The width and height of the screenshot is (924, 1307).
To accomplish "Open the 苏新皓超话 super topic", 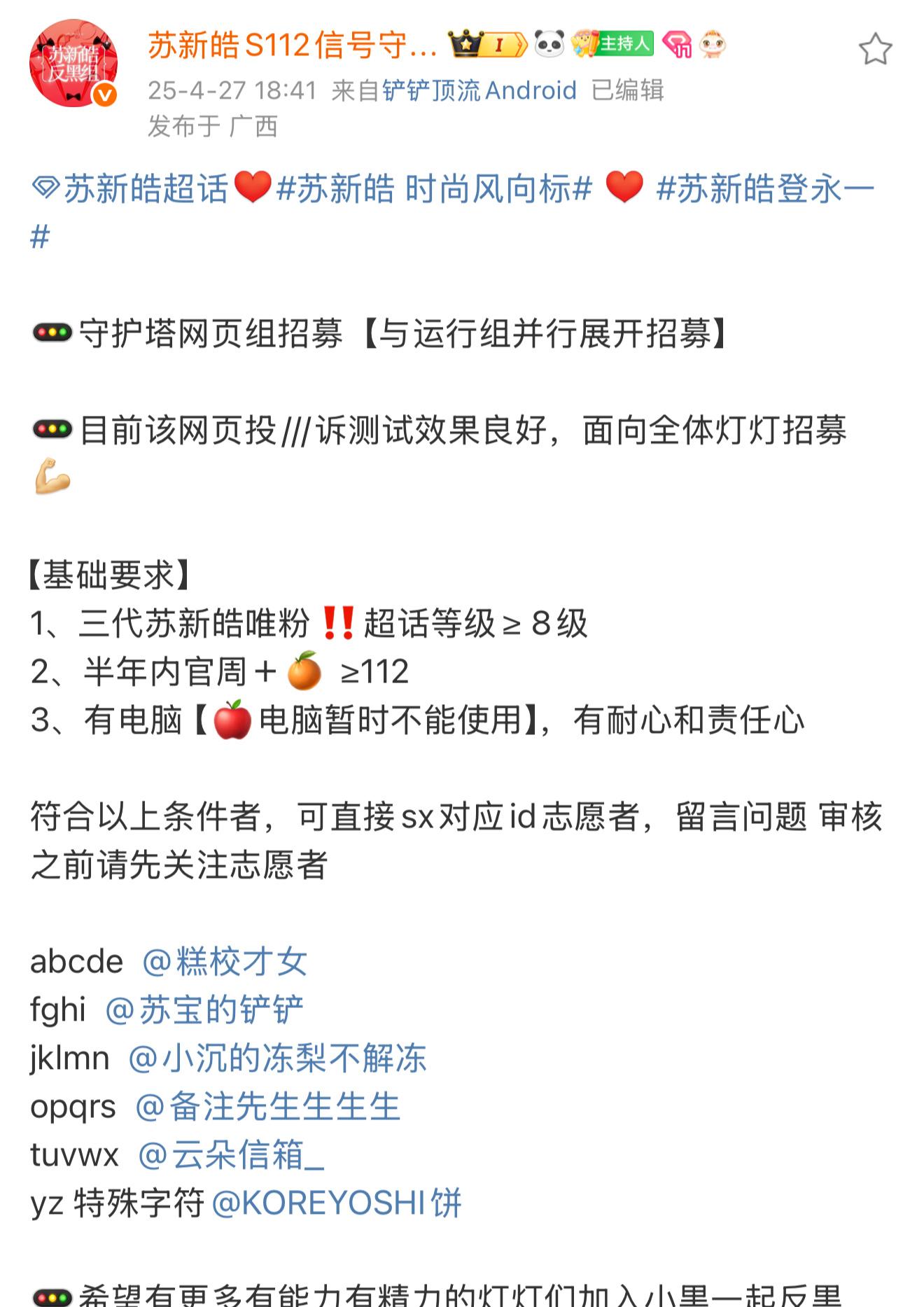I will 132,189.
